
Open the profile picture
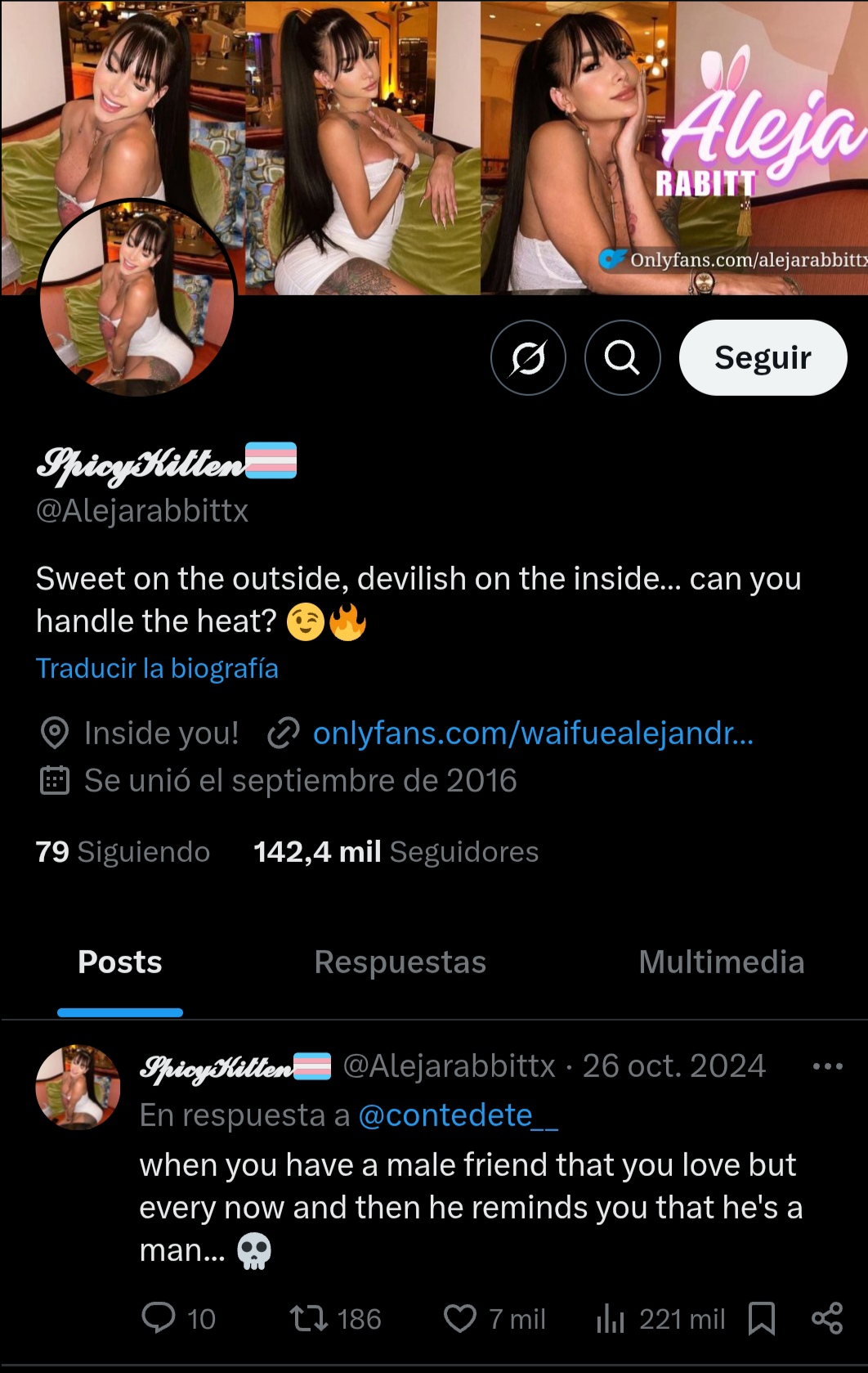[x=137, y=298]
